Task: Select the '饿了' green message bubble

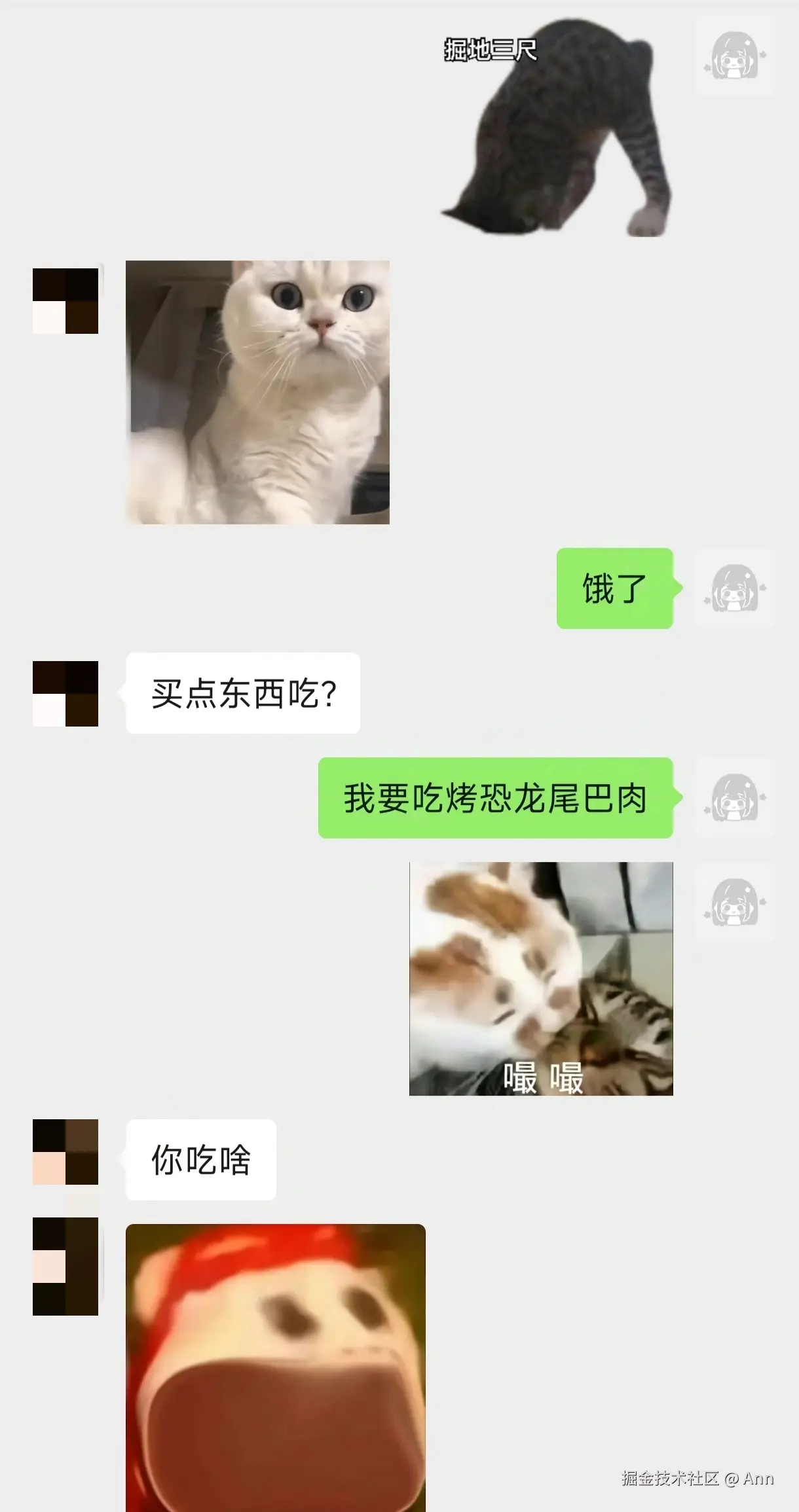Action: pyautogui.click(x=614, y=589)
